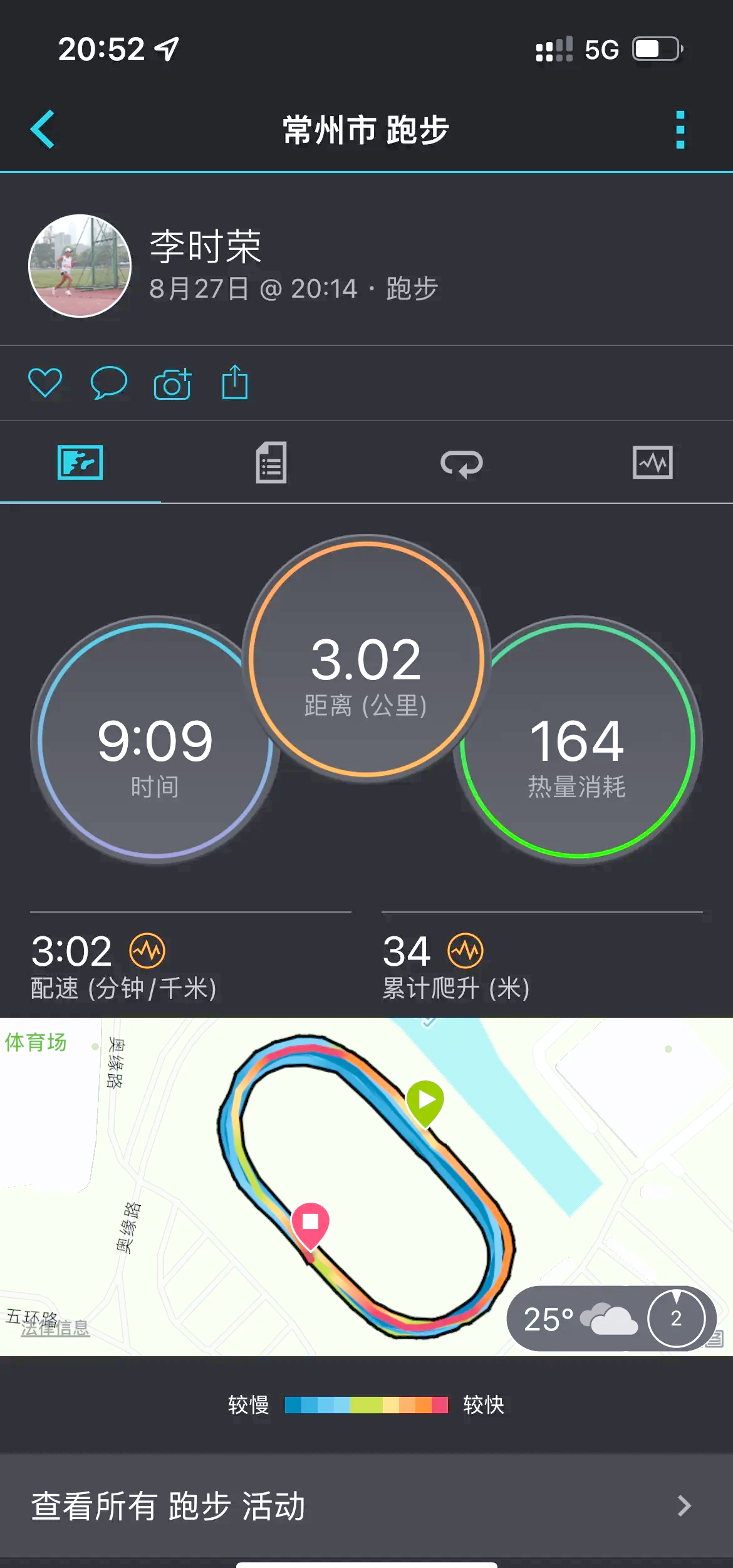
Task: Go back using the top-left arrow
Action: [43, 130]
